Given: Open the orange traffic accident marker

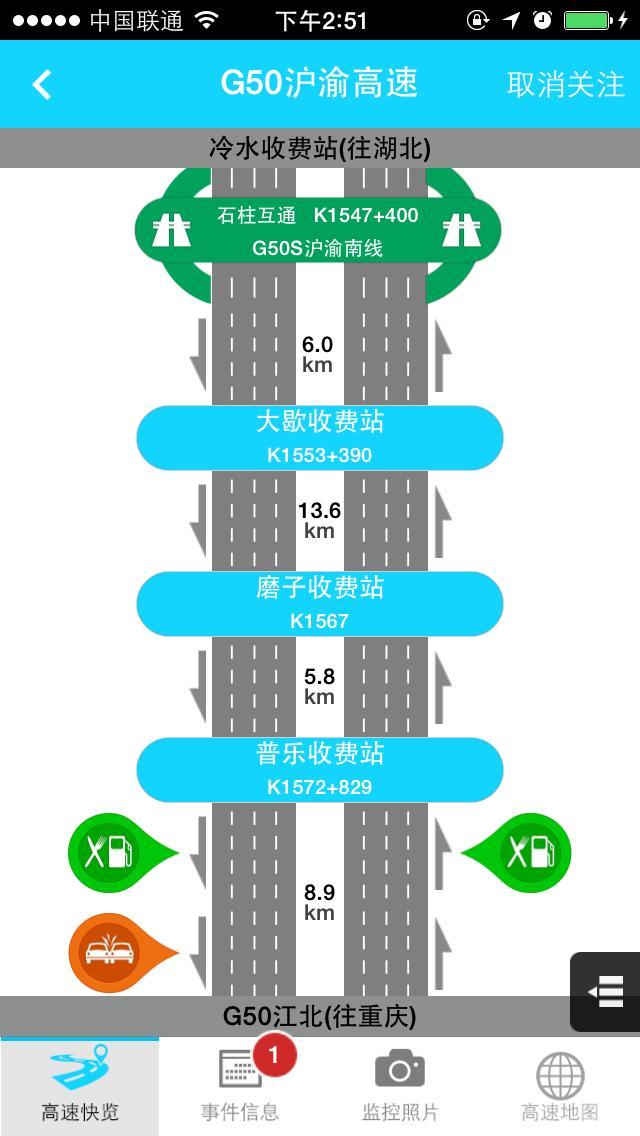Looking at the screenshot, I should coord(109,952).
